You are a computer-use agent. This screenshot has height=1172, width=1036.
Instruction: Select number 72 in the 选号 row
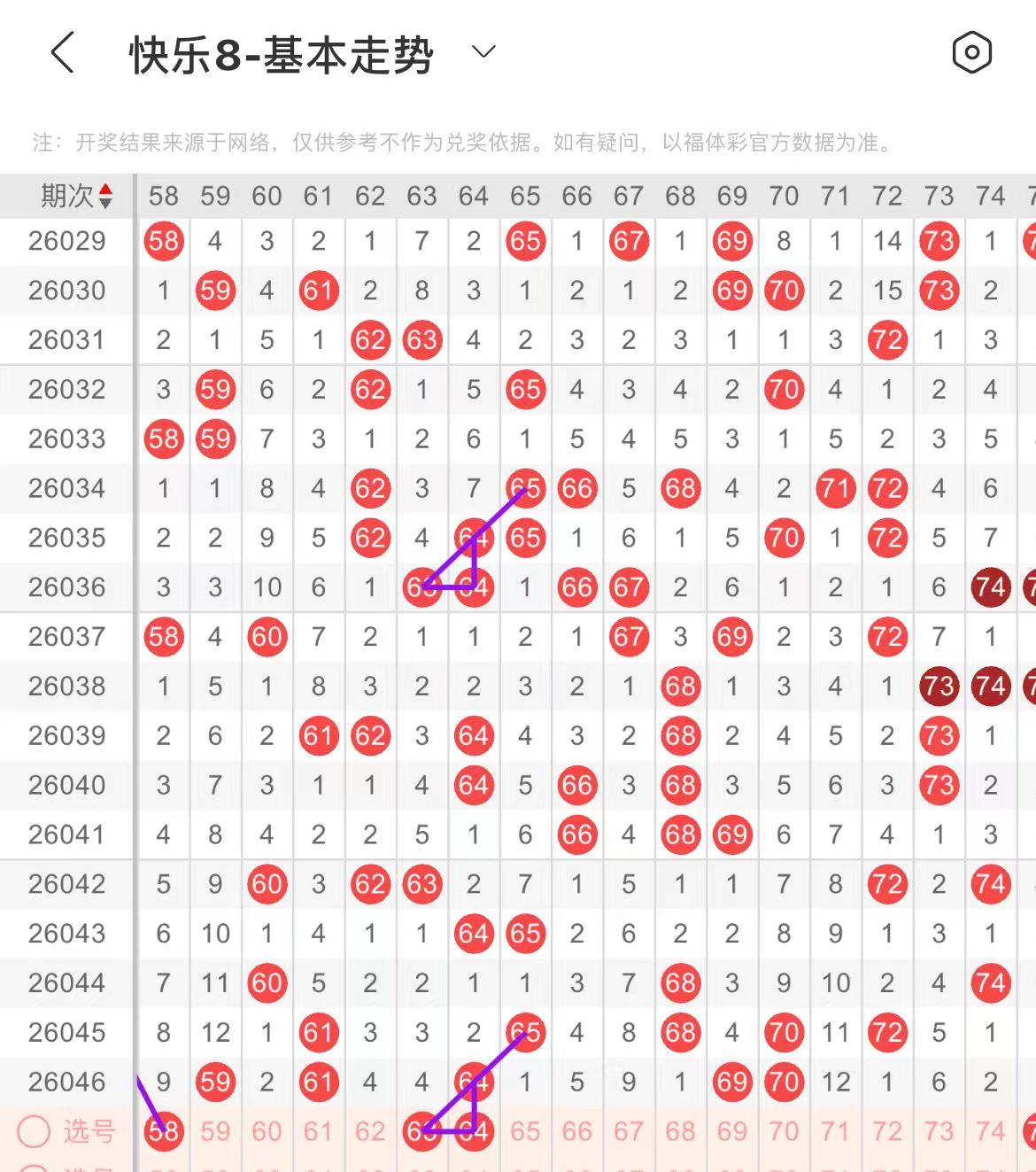pyautogui.click(x=887, y=1131)
